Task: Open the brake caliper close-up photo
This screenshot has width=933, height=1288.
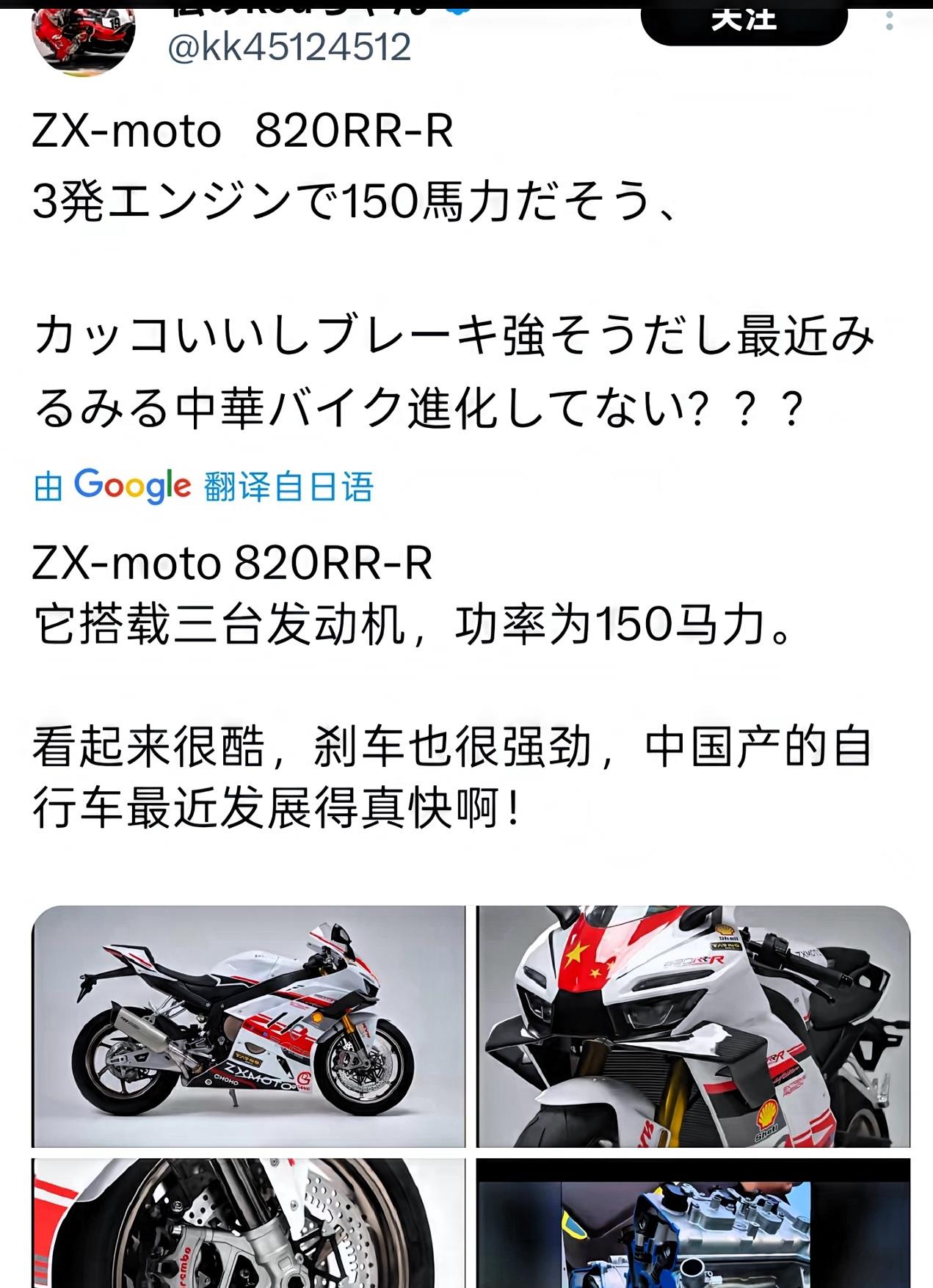Action: tap(248, 1222)
